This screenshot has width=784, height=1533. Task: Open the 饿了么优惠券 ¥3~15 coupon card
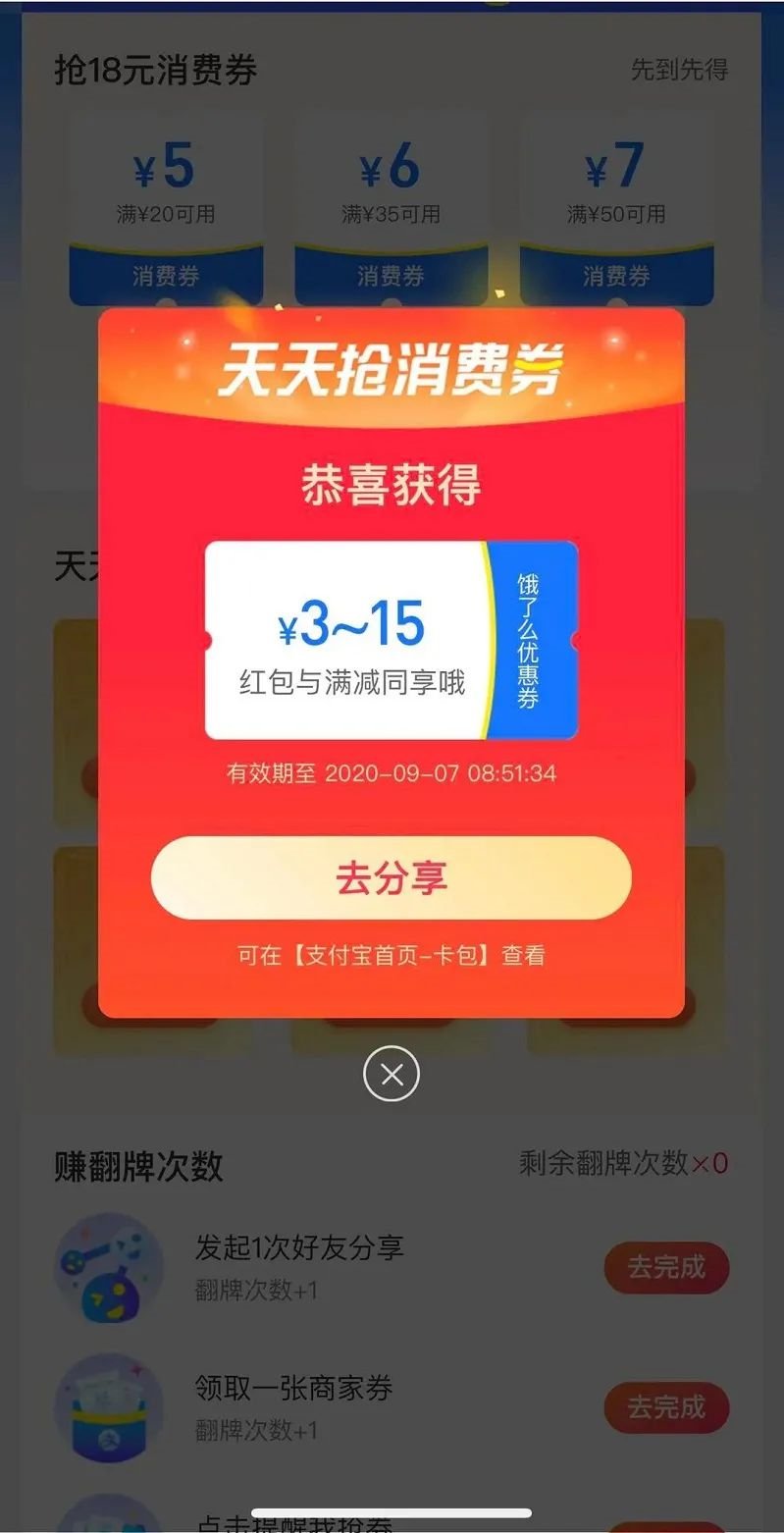pos(390,640)
